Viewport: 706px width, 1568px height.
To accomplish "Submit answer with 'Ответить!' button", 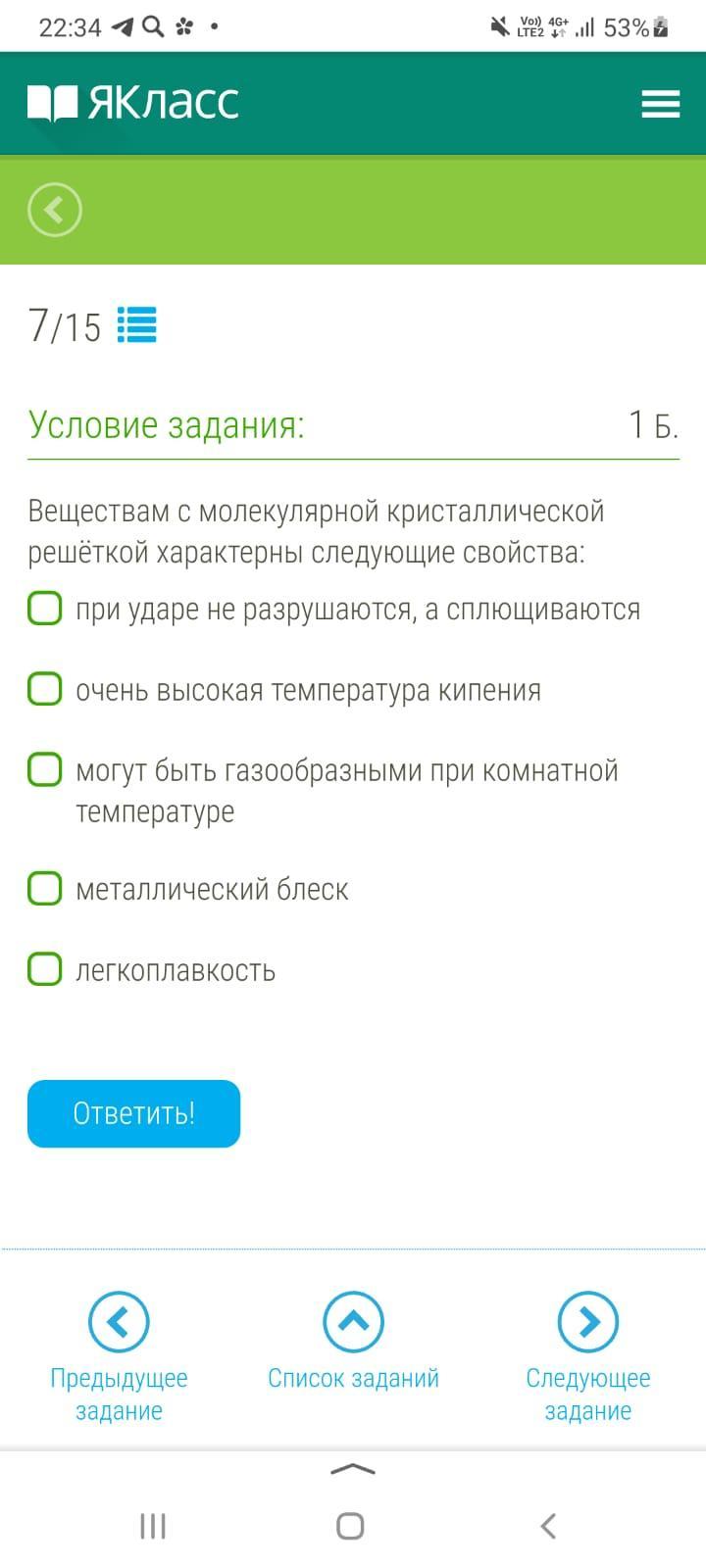I will click(133, 1113).
